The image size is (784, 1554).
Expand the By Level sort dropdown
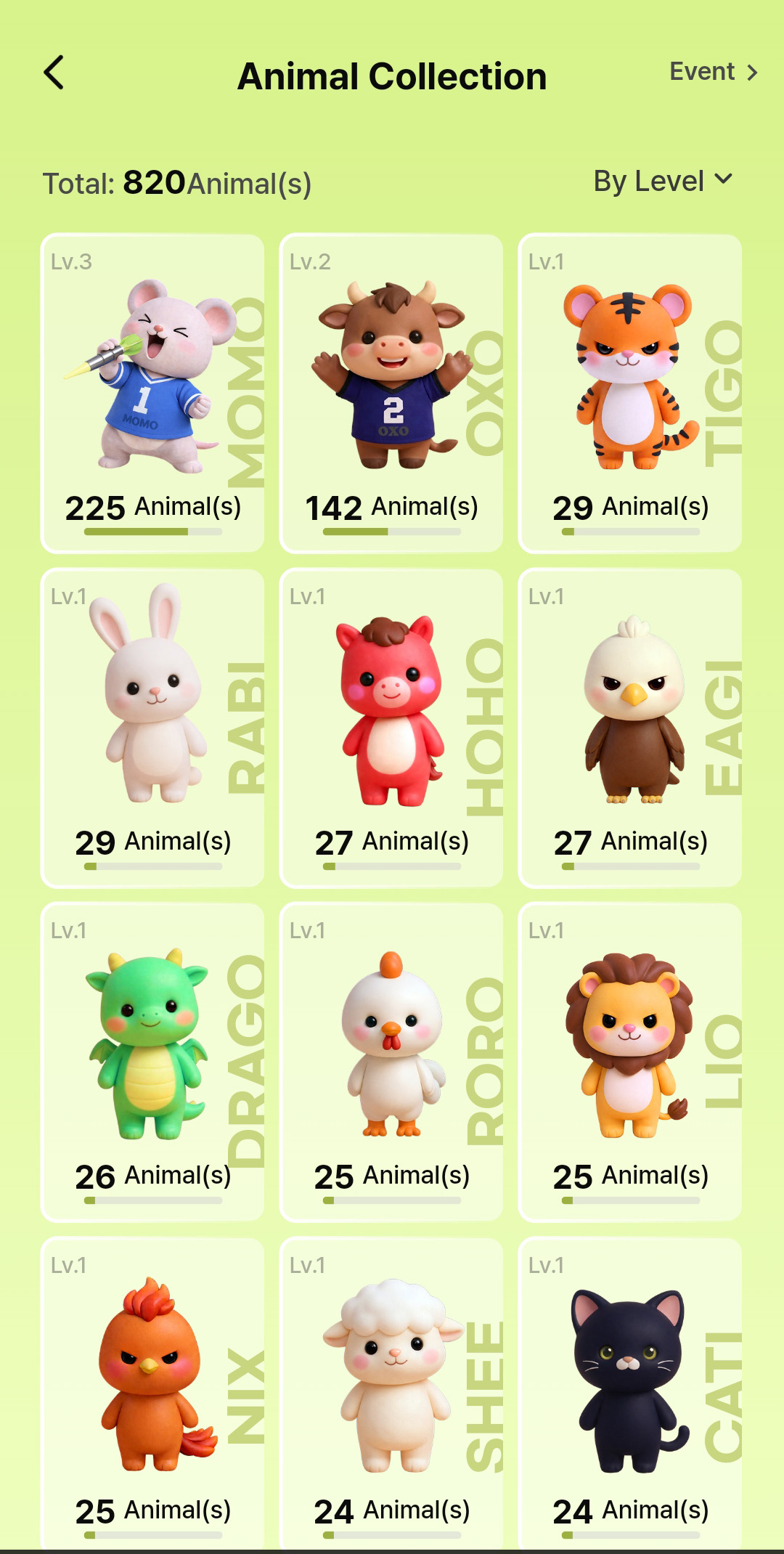coord(662,181)
